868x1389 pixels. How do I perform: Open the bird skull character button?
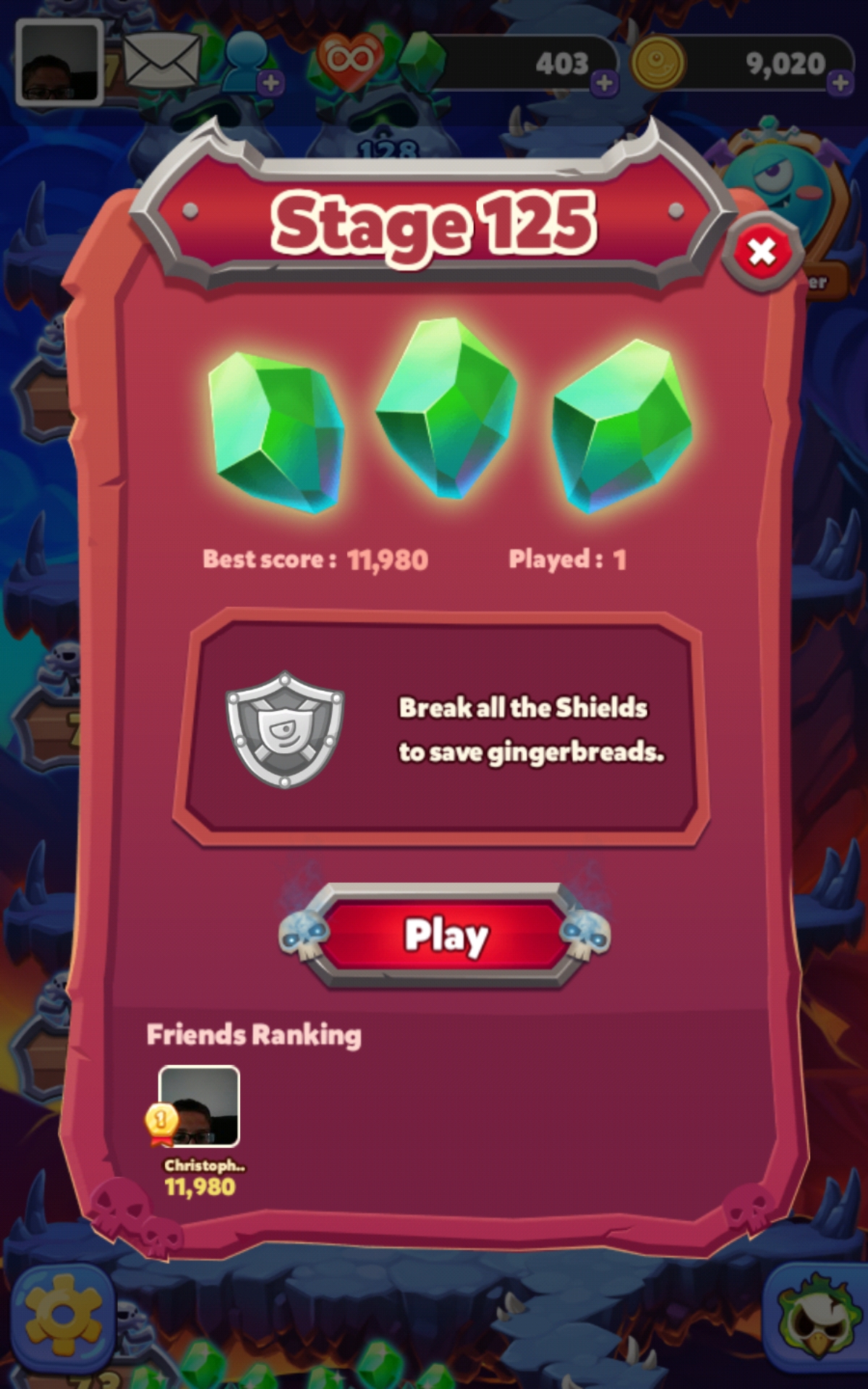point(815,1318)
